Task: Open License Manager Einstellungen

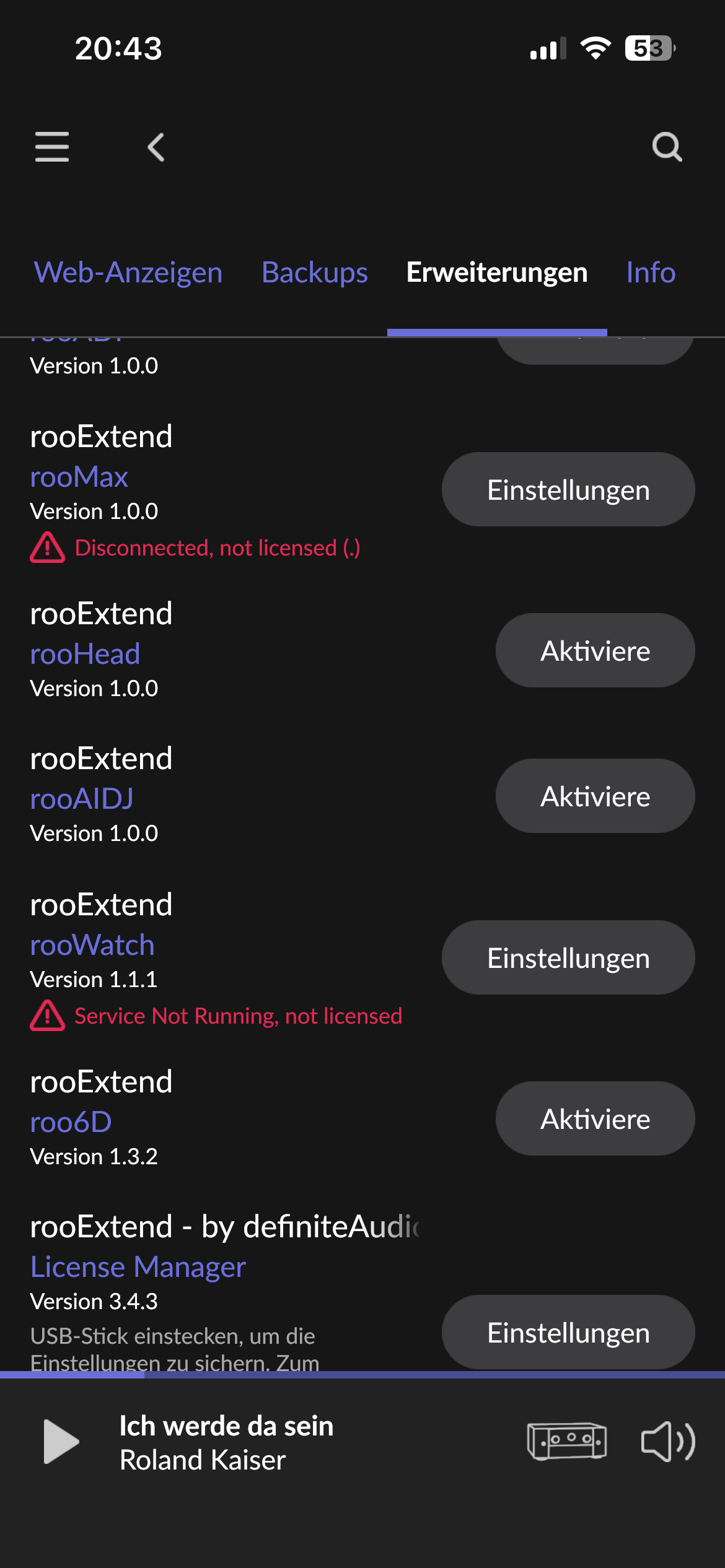Action: pos(568,1332)
